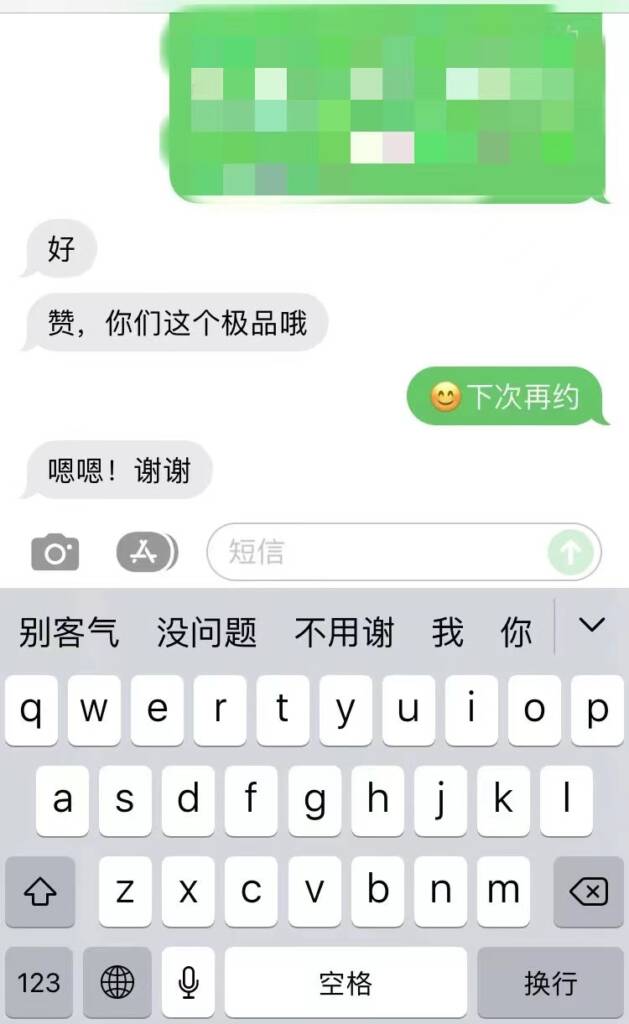Focus the 短信 message input field

point(380,552)
